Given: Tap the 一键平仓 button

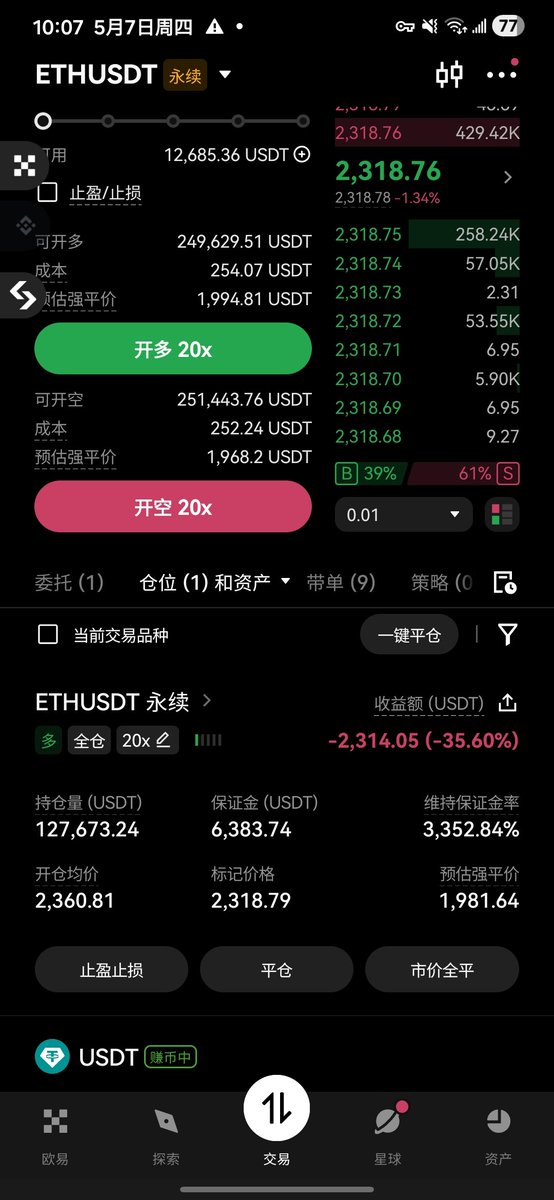Looking at the screenshot, I should (409, 635).
